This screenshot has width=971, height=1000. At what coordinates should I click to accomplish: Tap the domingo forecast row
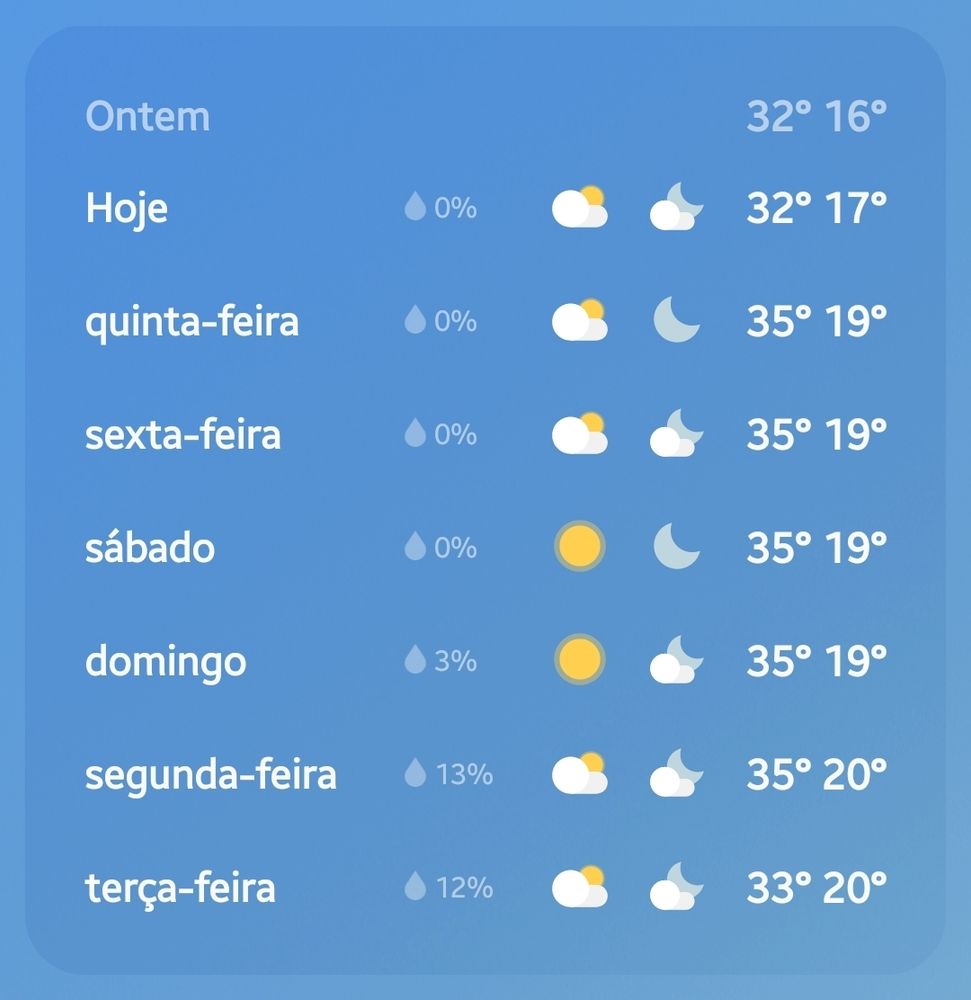[166, 661]
